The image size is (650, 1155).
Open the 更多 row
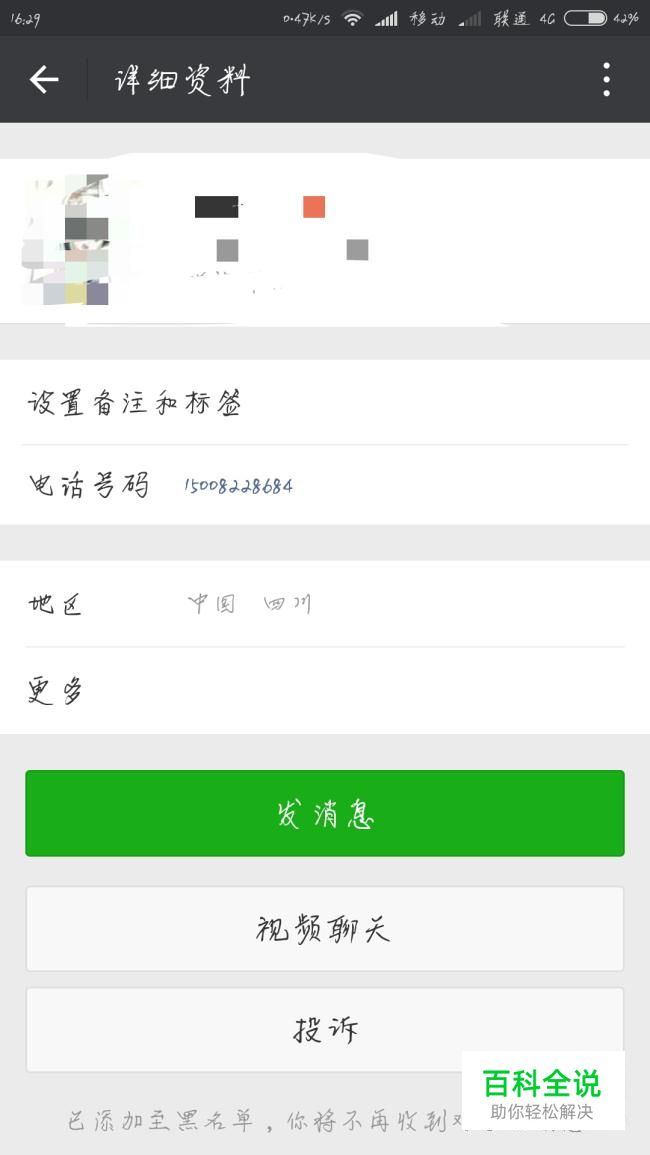click(325, 691)
